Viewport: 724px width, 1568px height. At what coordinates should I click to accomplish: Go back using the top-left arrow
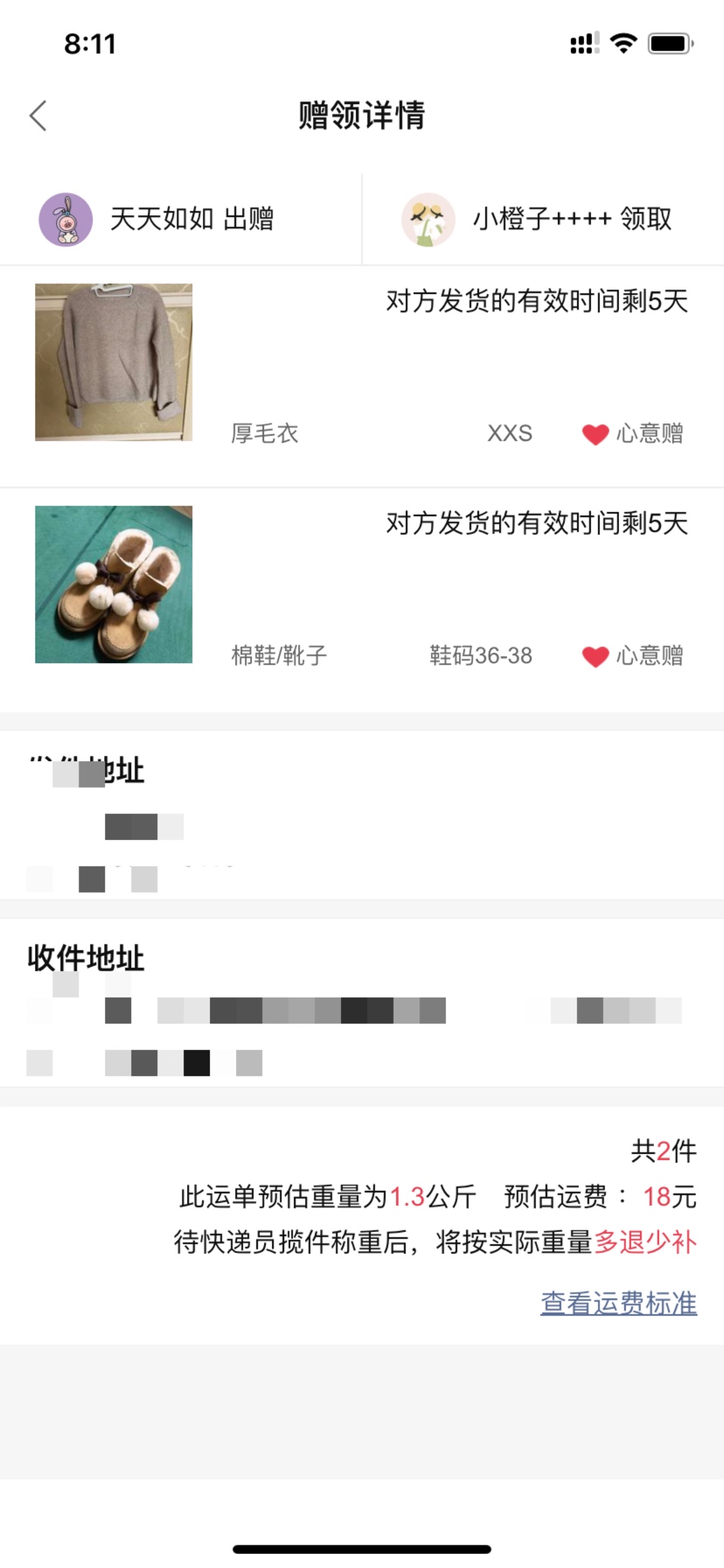coord(38,115)
